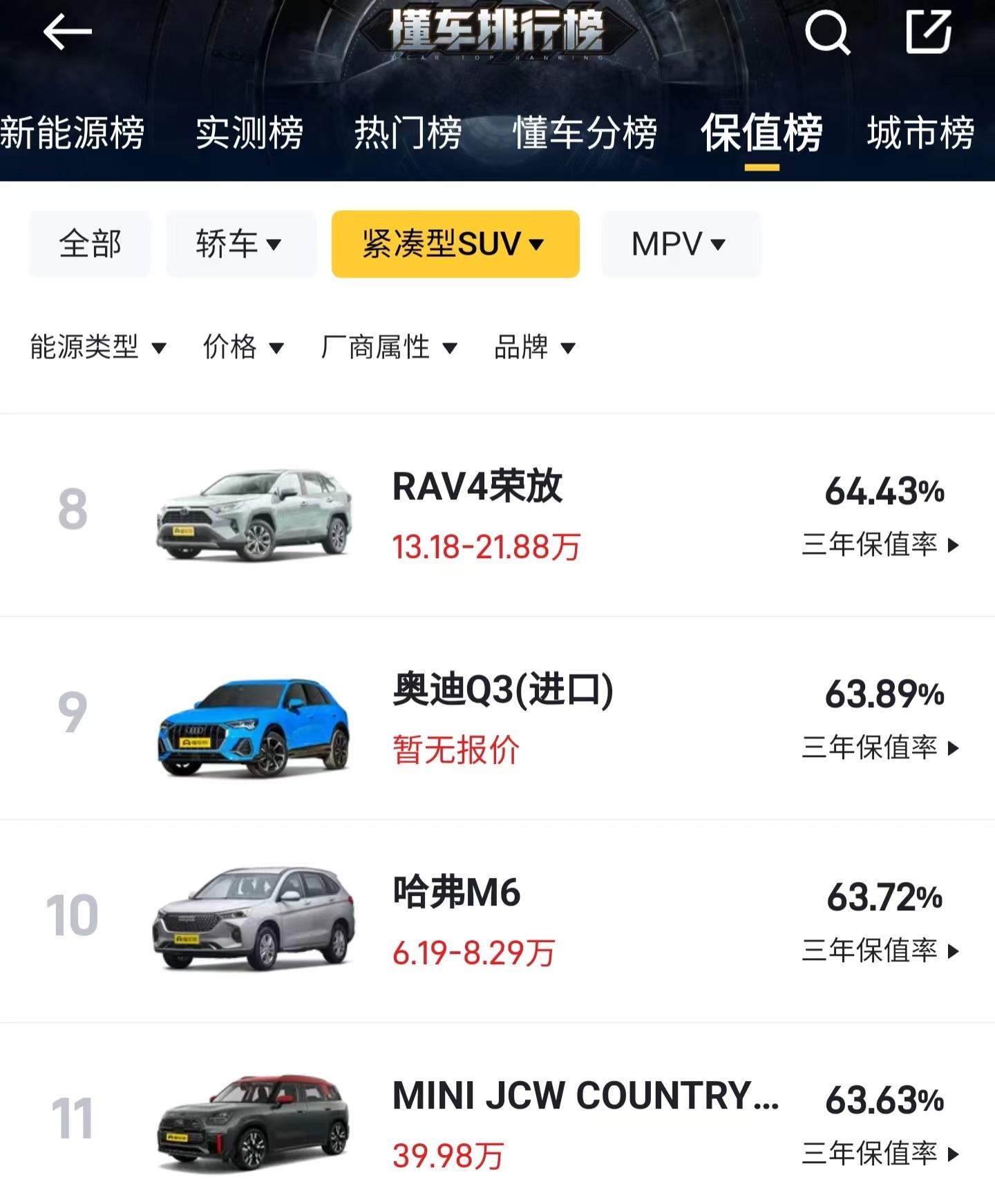Image resolution: width=995 pixels, height=1204 pixels.
Task: Open the 价格 filter
Action: click(243, 347)
